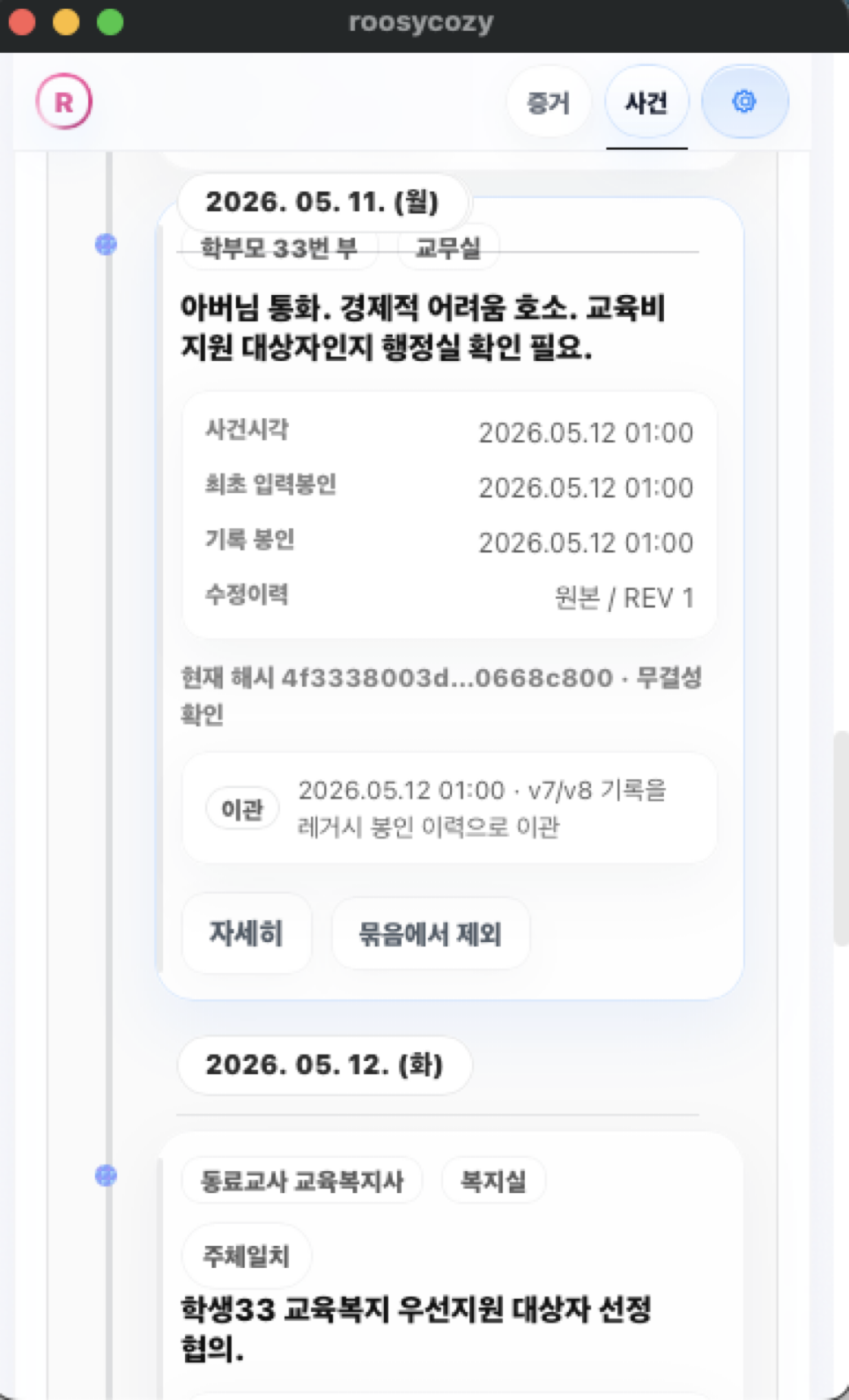Open details with the 자세히 button
This screenshot has height=1400, width=849.
click(x=247, y=933)
